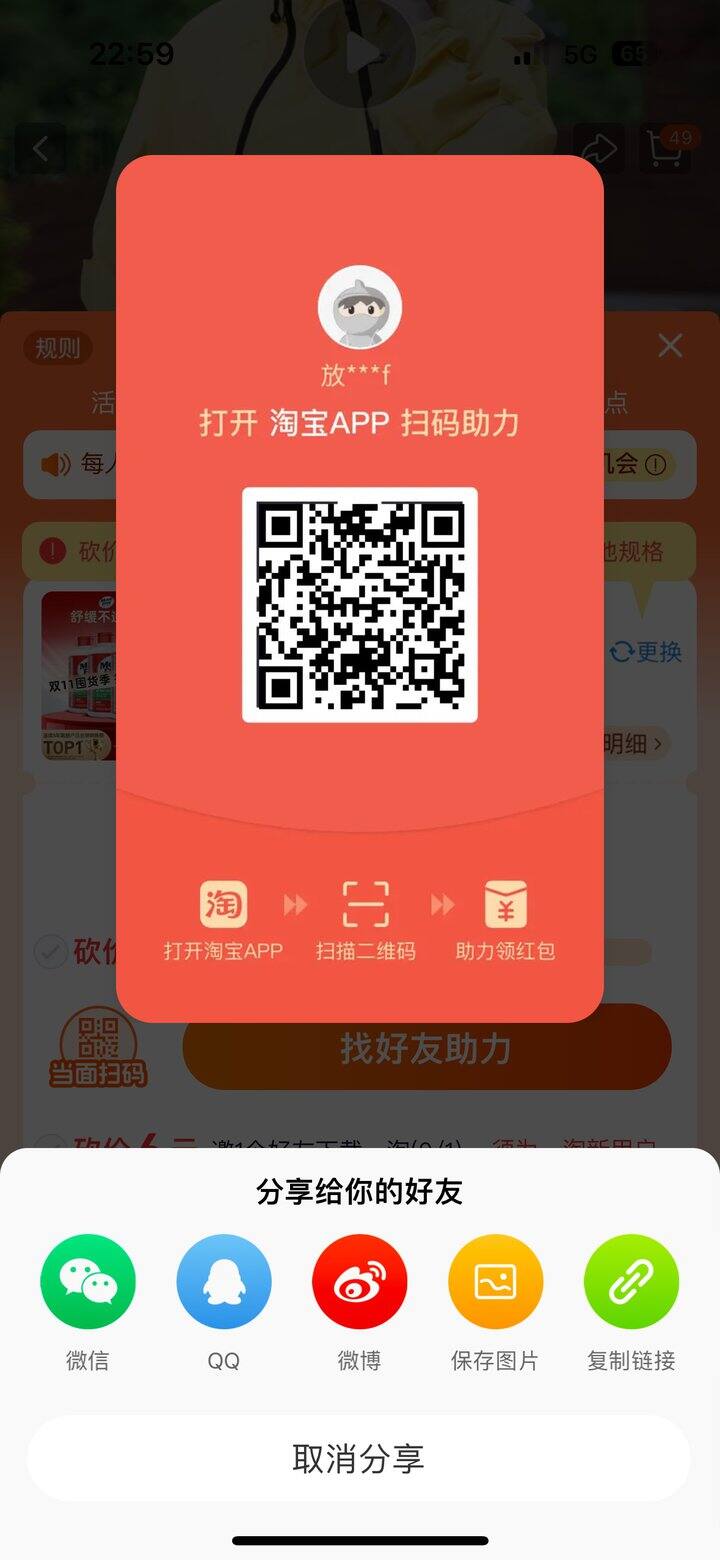Screen dimensions: 720x1560
Task: Copy the link using 复制链接 icon
Action: pyautogui.click(x=631, y=1280)
